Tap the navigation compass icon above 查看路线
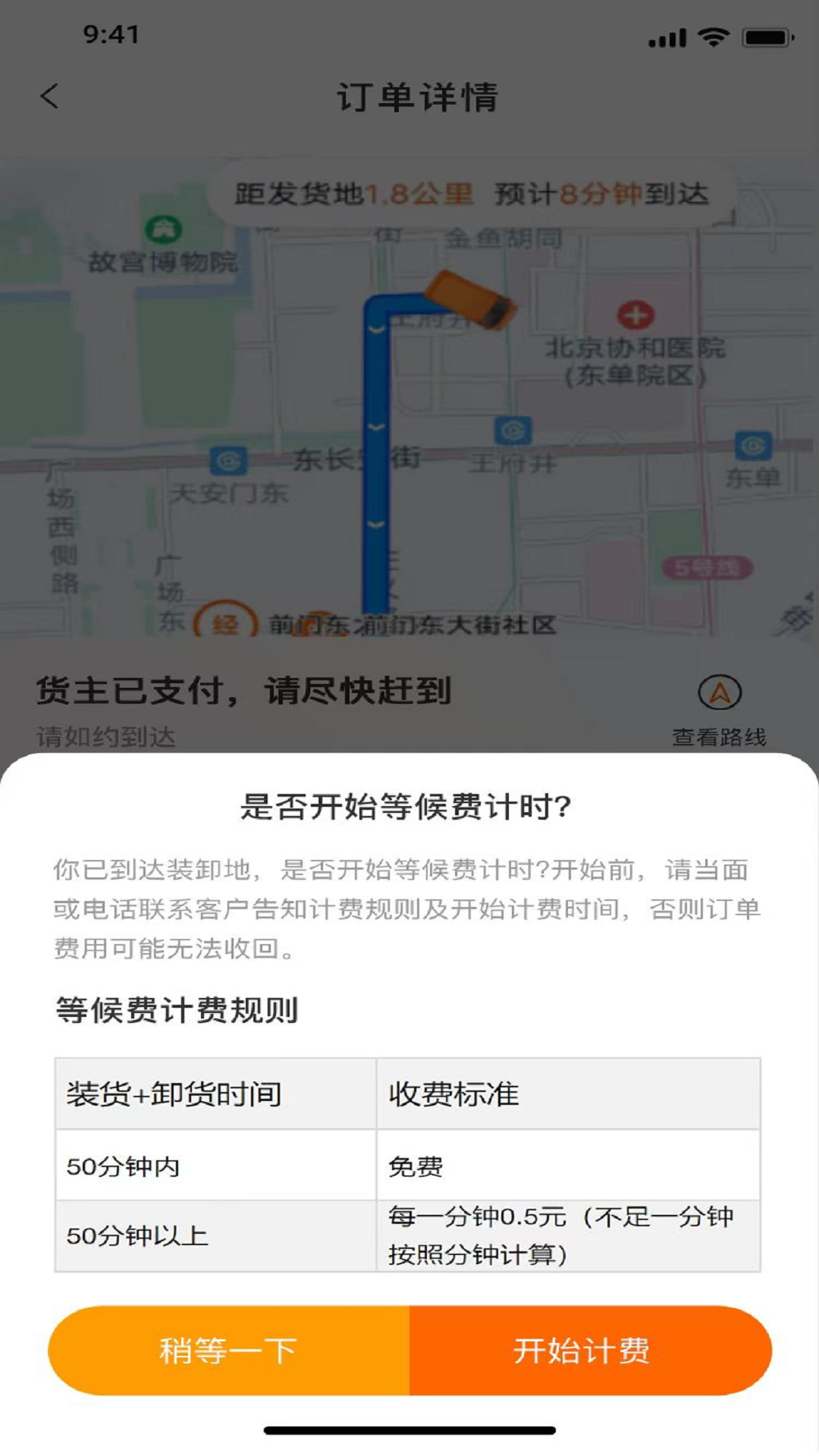Screen dimensions: 819x1456 click(721, 691)
